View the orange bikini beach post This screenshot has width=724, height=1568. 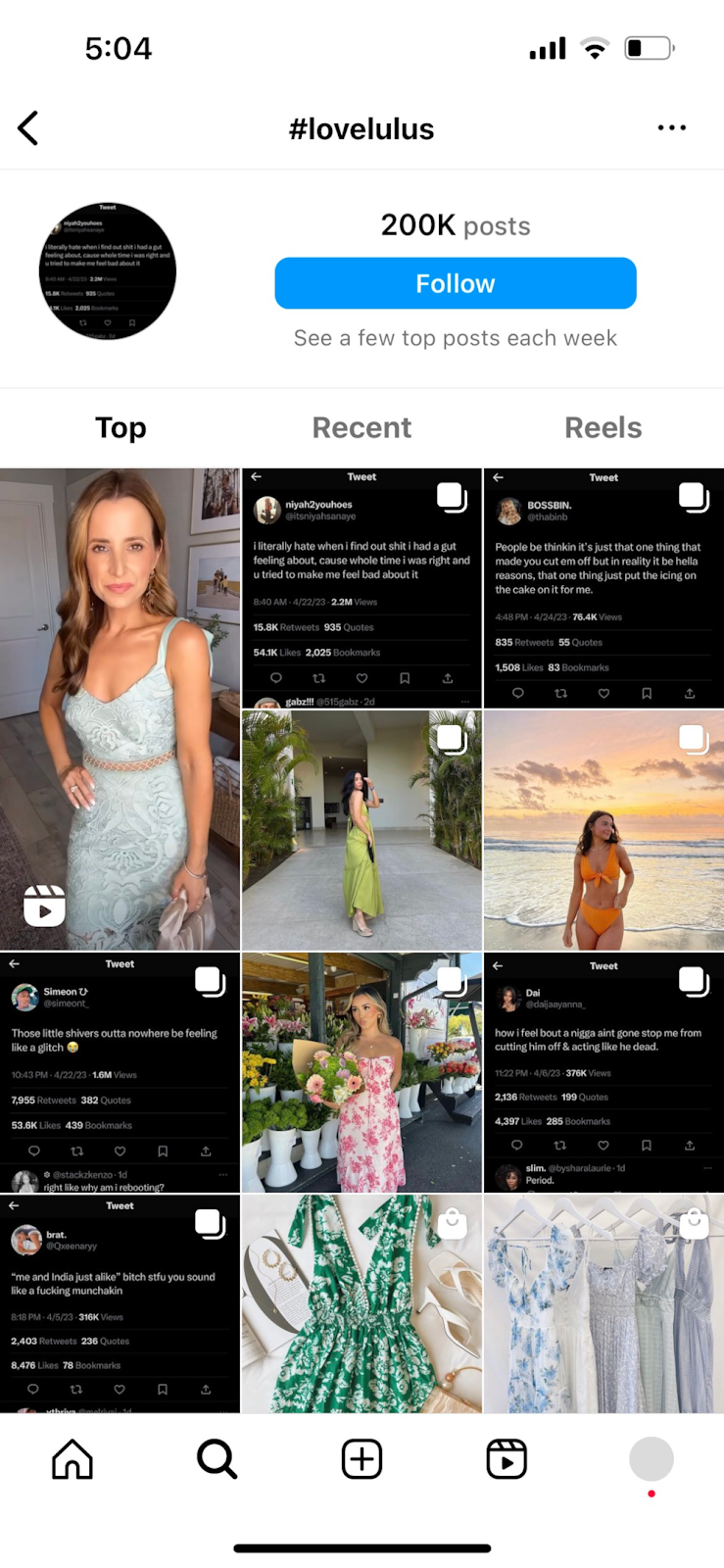click(603, 830)
